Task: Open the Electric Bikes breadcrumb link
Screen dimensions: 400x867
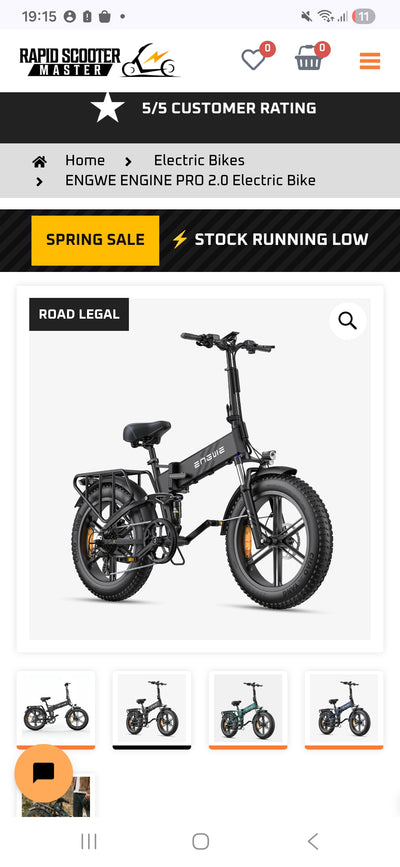Action: pos(199,160)
